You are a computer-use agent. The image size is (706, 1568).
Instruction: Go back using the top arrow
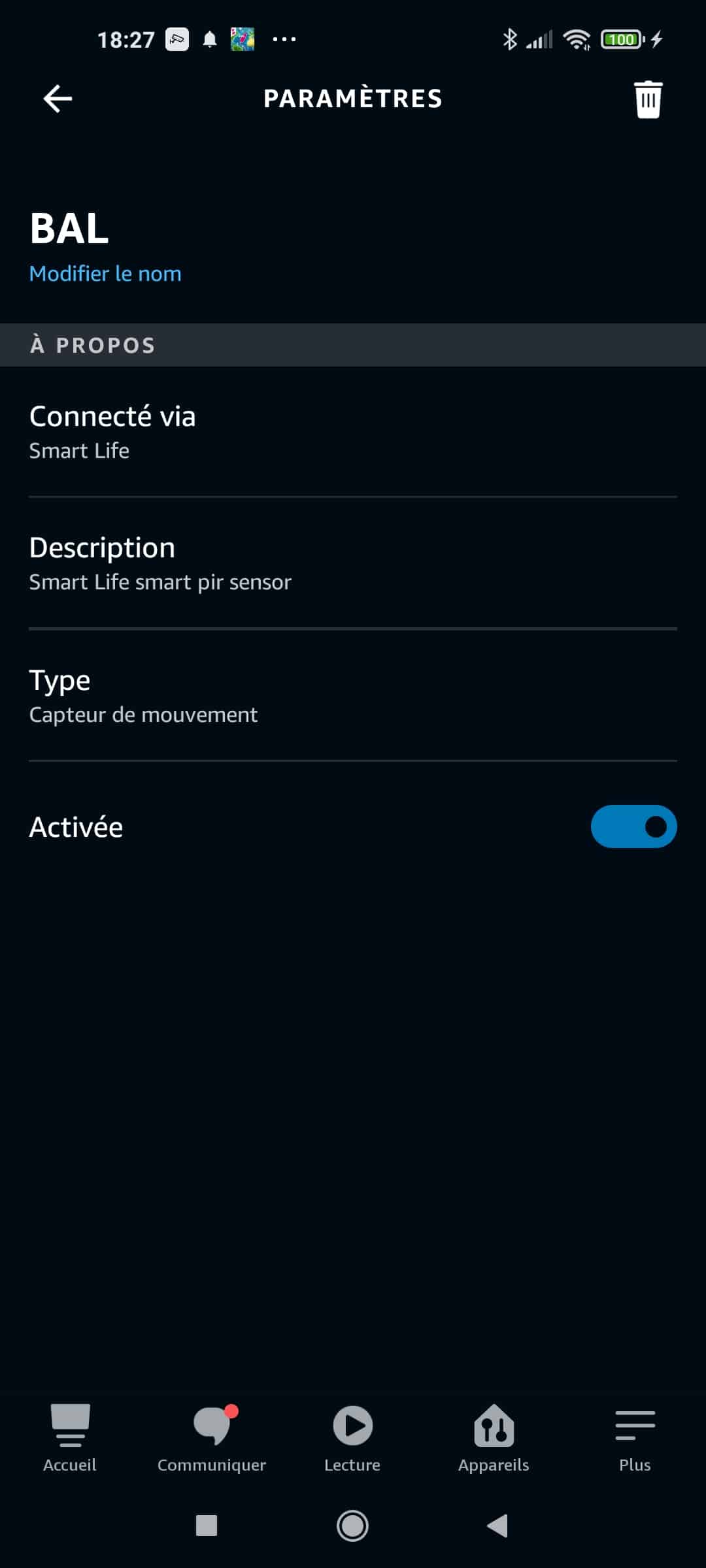pos(58,99)
